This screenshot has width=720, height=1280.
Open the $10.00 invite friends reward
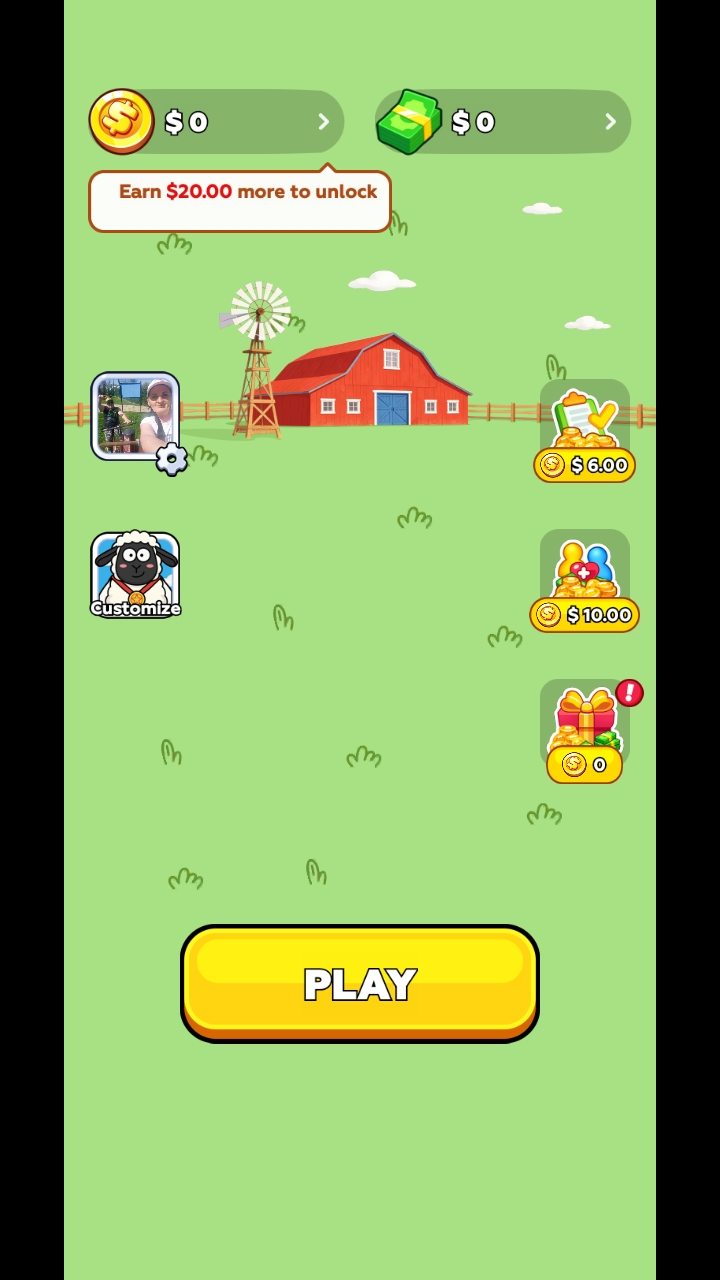[x=585, y=581]
